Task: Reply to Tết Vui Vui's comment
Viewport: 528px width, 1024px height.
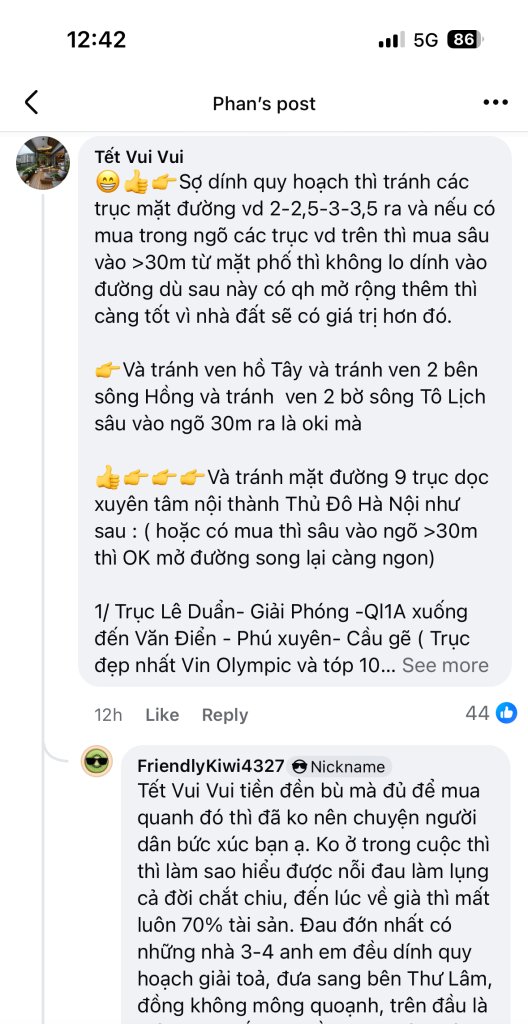Action: pyautogui.click(x=225, y=715)
